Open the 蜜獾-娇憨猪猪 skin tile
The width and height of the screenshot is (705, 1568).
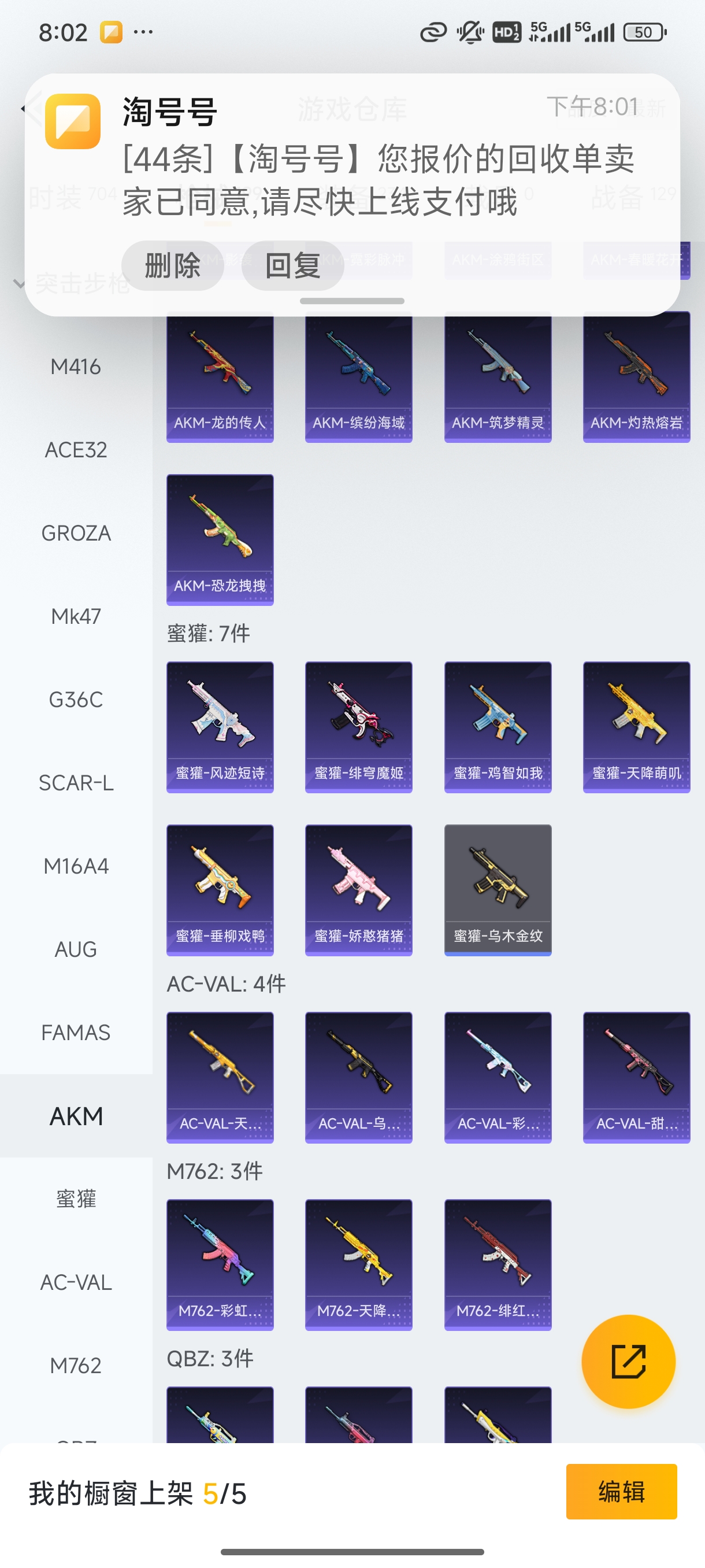358,890
